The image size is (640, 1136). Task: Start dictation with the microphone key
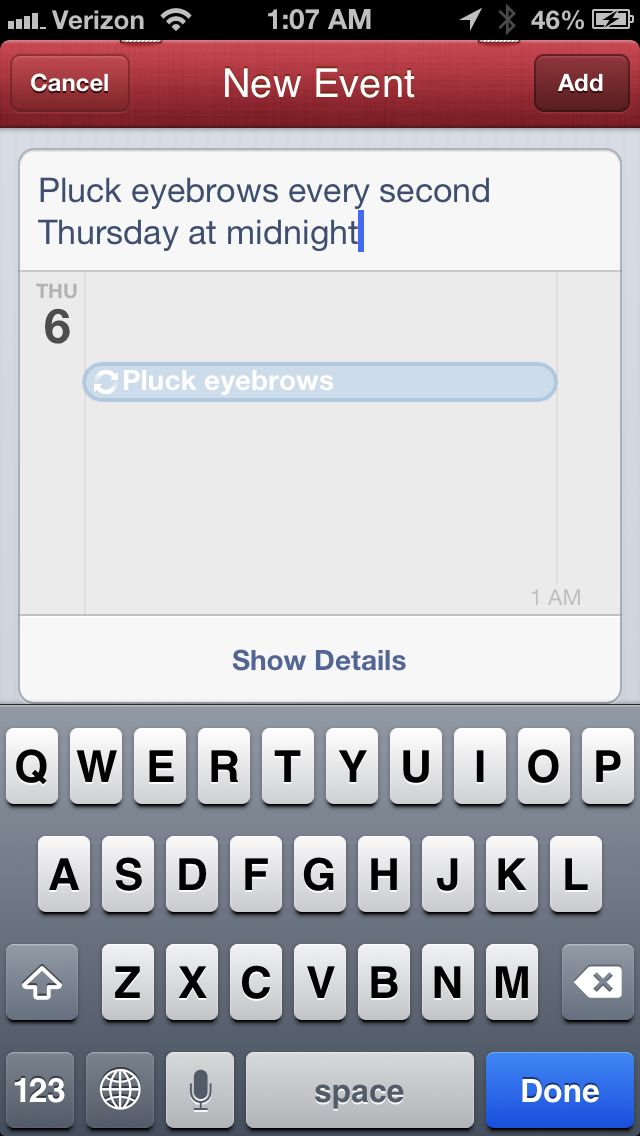(200, 1091)
